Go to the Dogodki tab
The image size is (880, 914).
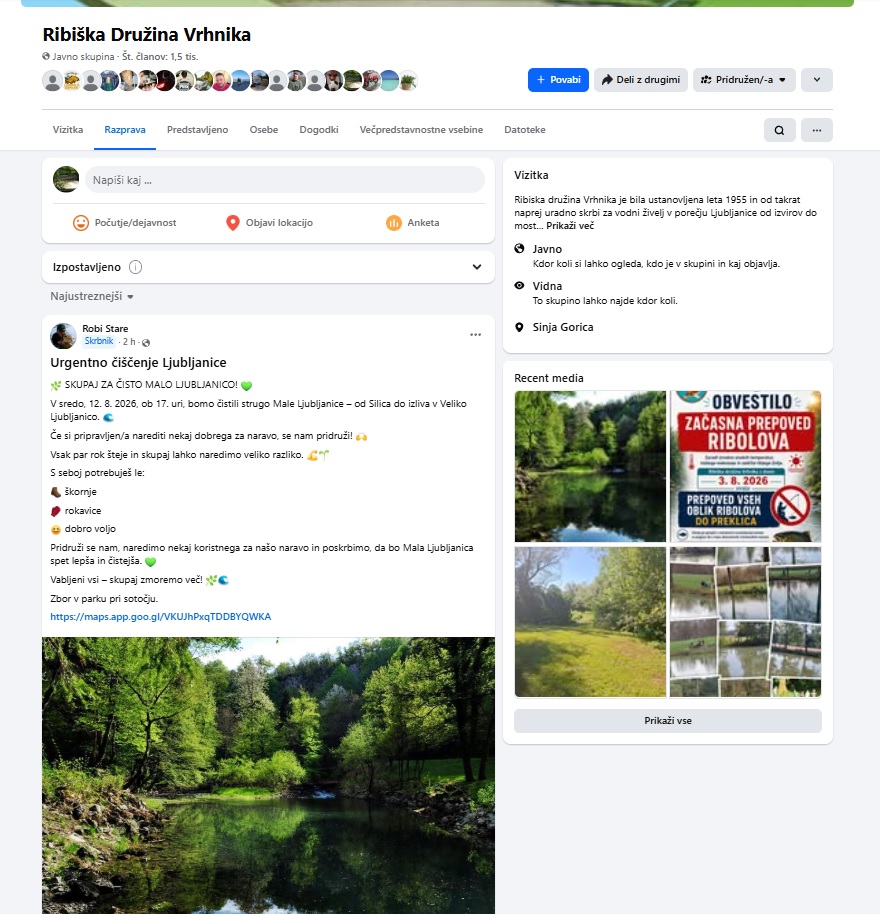tap(319, 129)
